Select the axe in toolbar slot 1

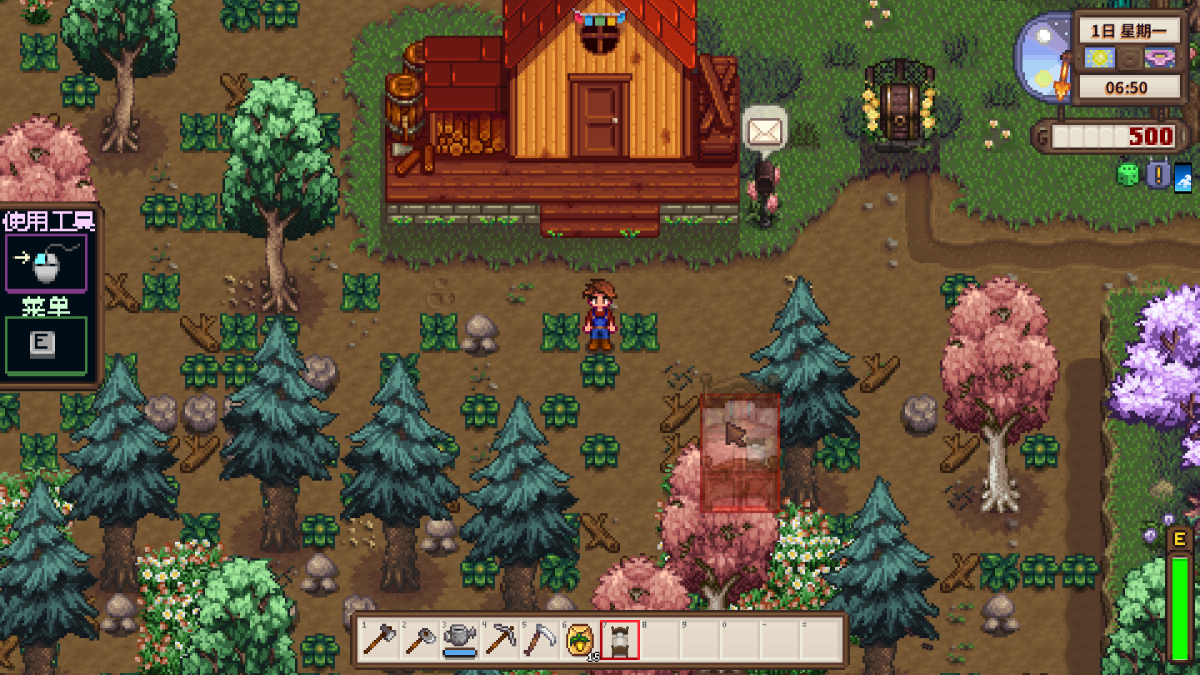click(x=380, y=639)
